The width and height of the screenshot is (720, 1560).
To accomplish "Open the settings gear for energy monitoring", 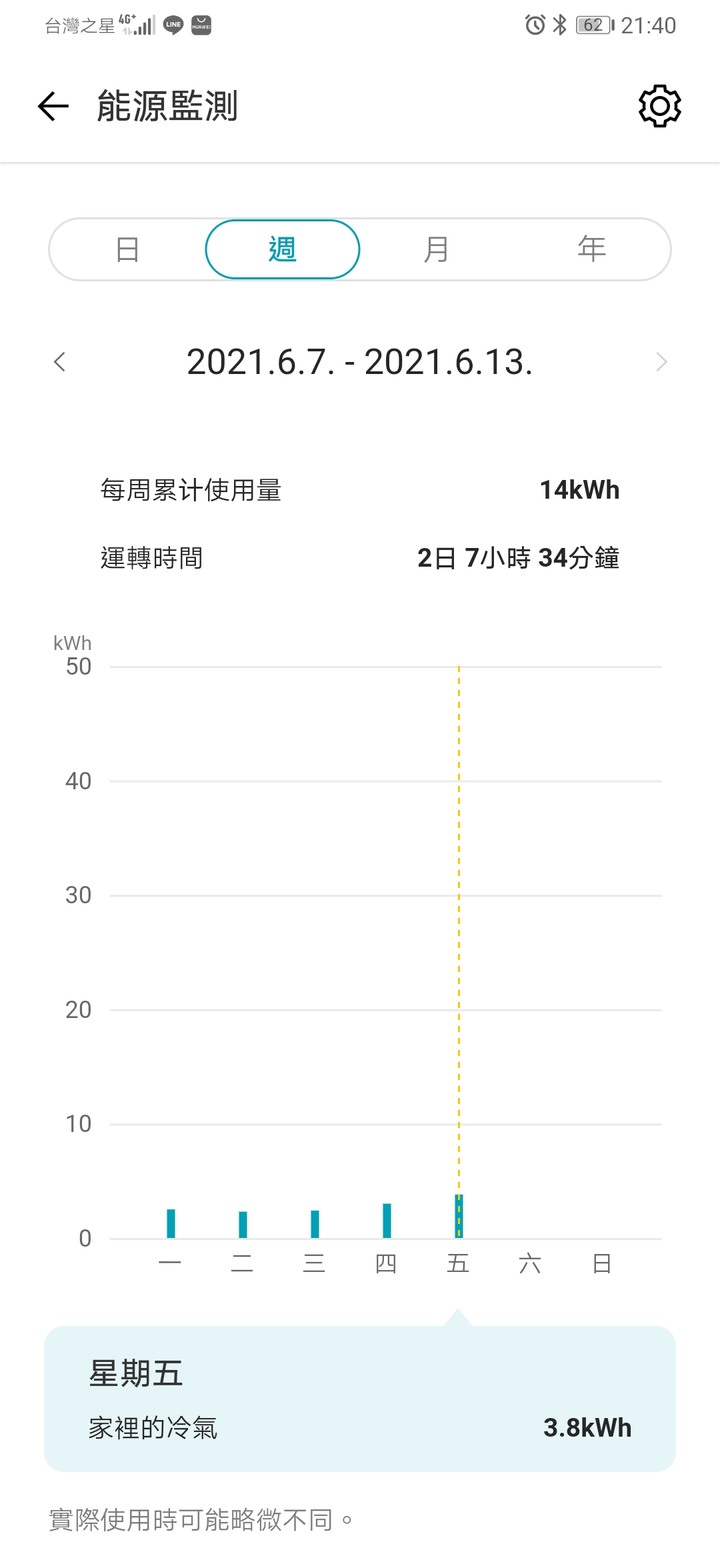I will click(659, 105).
